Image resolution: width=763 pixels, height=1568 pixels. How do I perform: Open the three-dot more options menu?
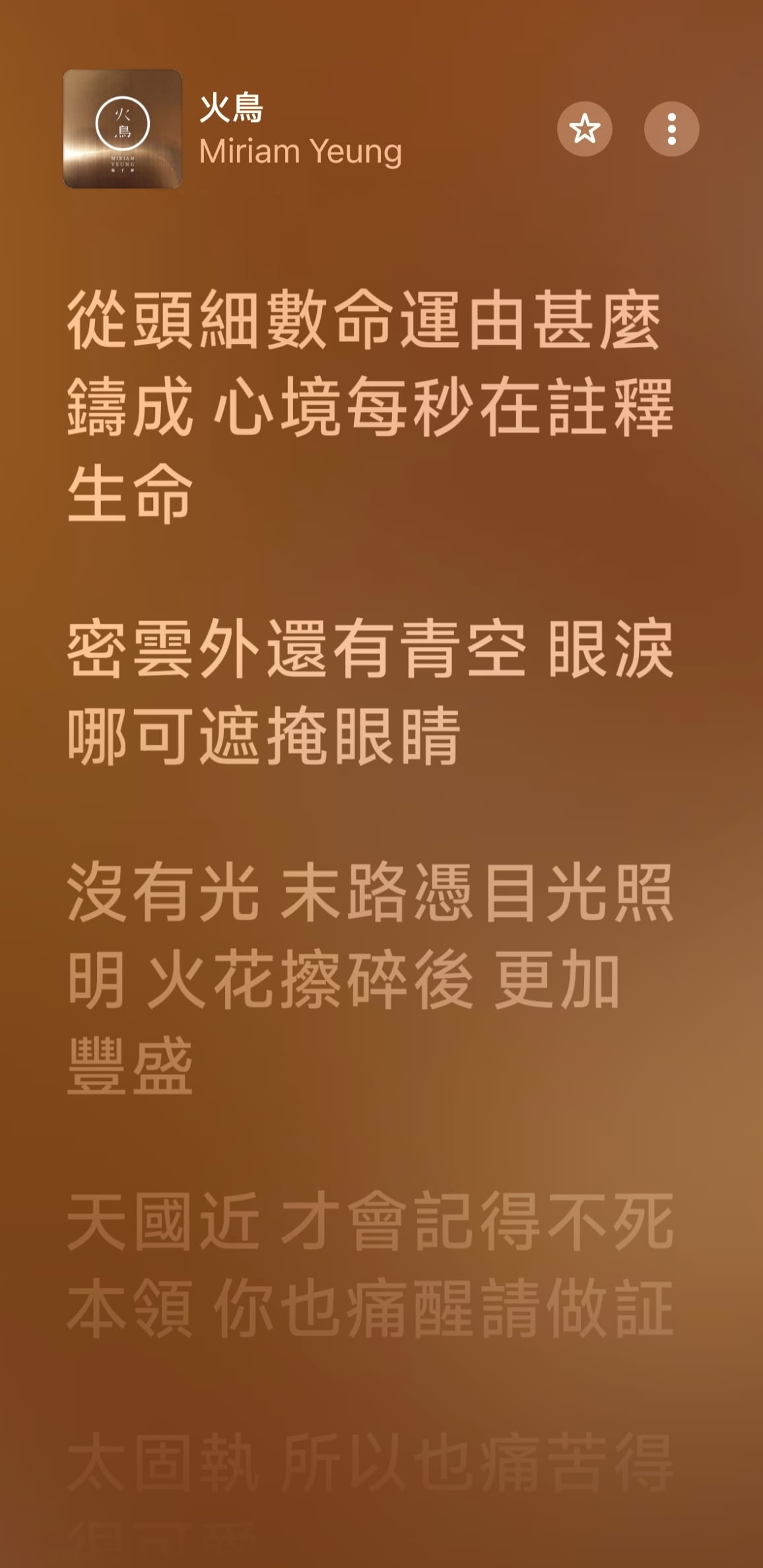(x=671, y=129)
